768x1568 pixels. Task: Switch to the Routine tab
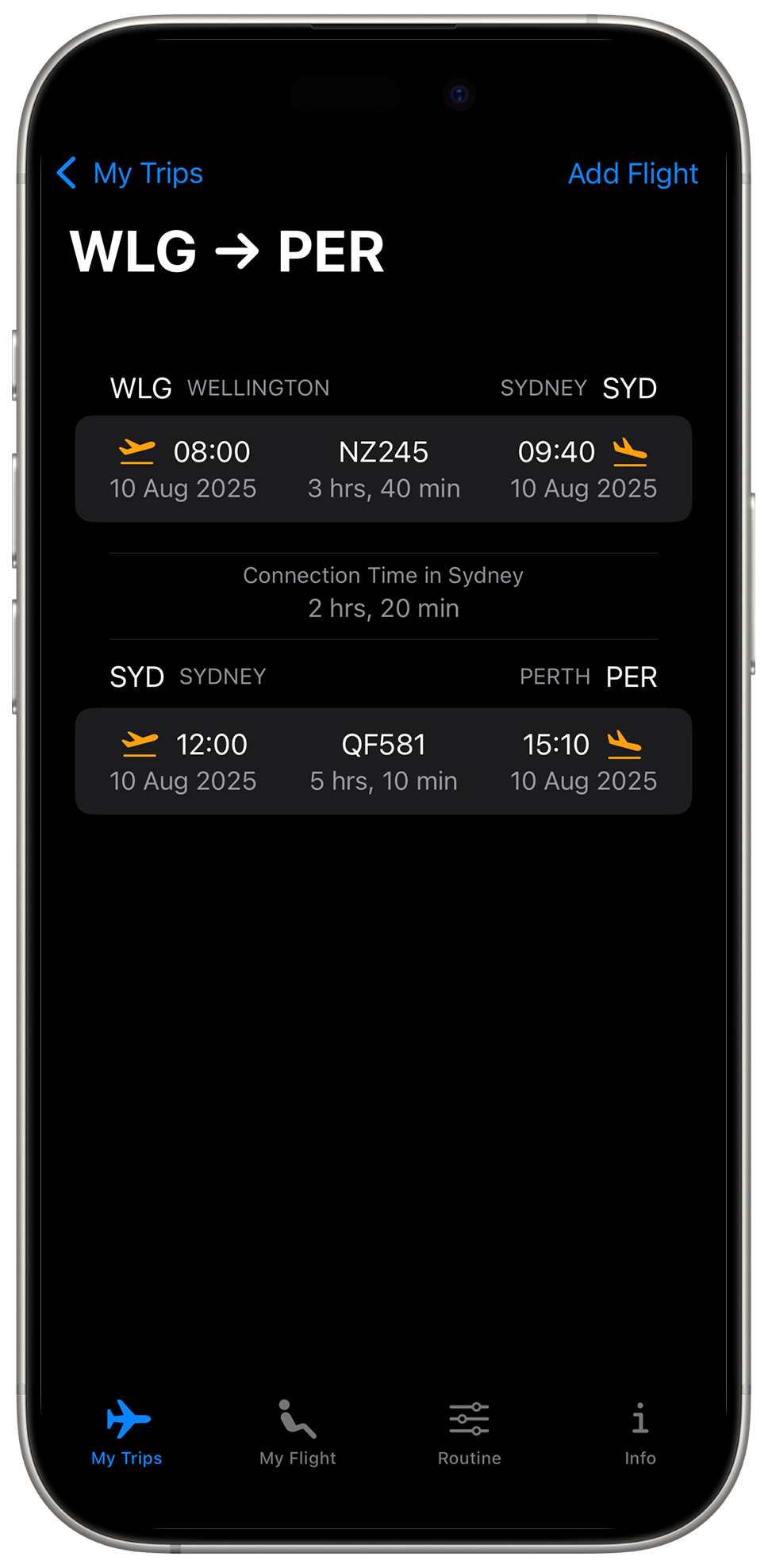[469, 1432]
